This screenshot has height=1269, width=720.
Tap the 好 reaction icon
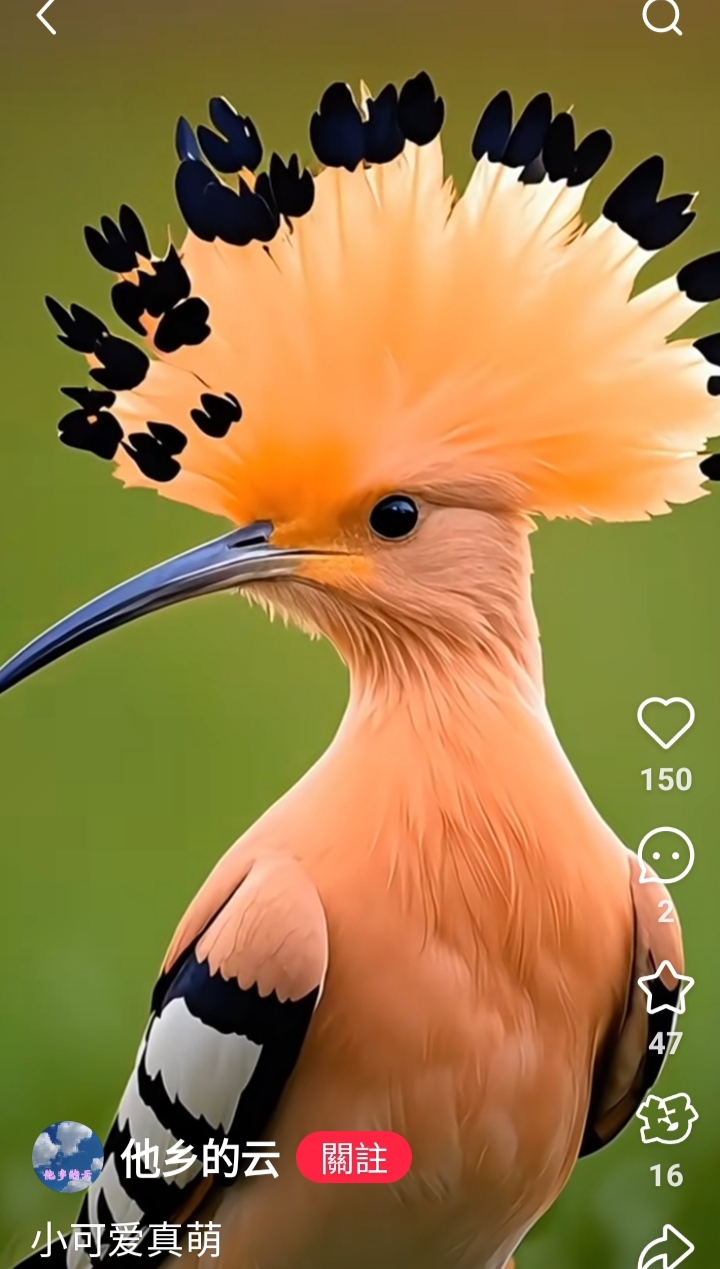[x=667, y=1119]
